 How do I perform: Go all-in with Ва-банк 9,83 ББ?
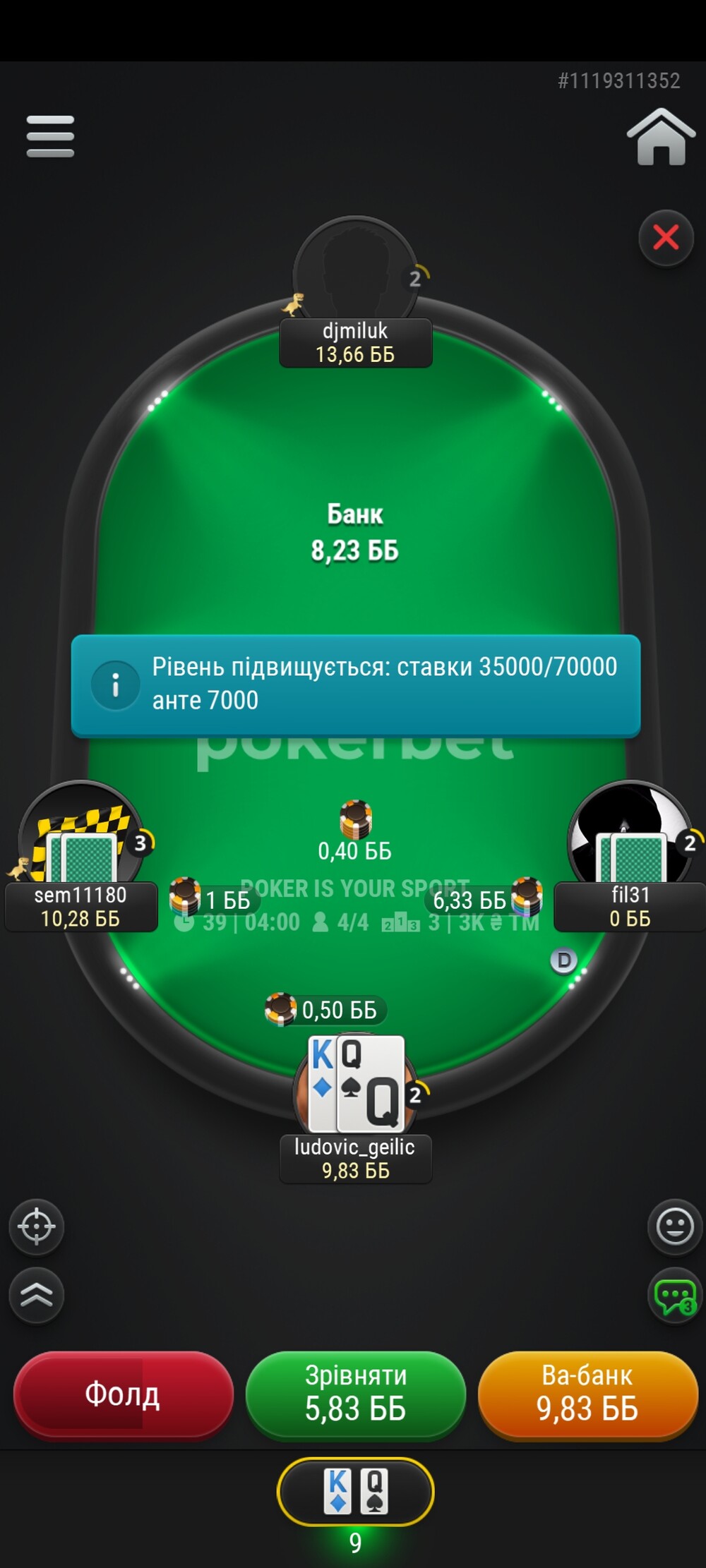click(587, 1395)
